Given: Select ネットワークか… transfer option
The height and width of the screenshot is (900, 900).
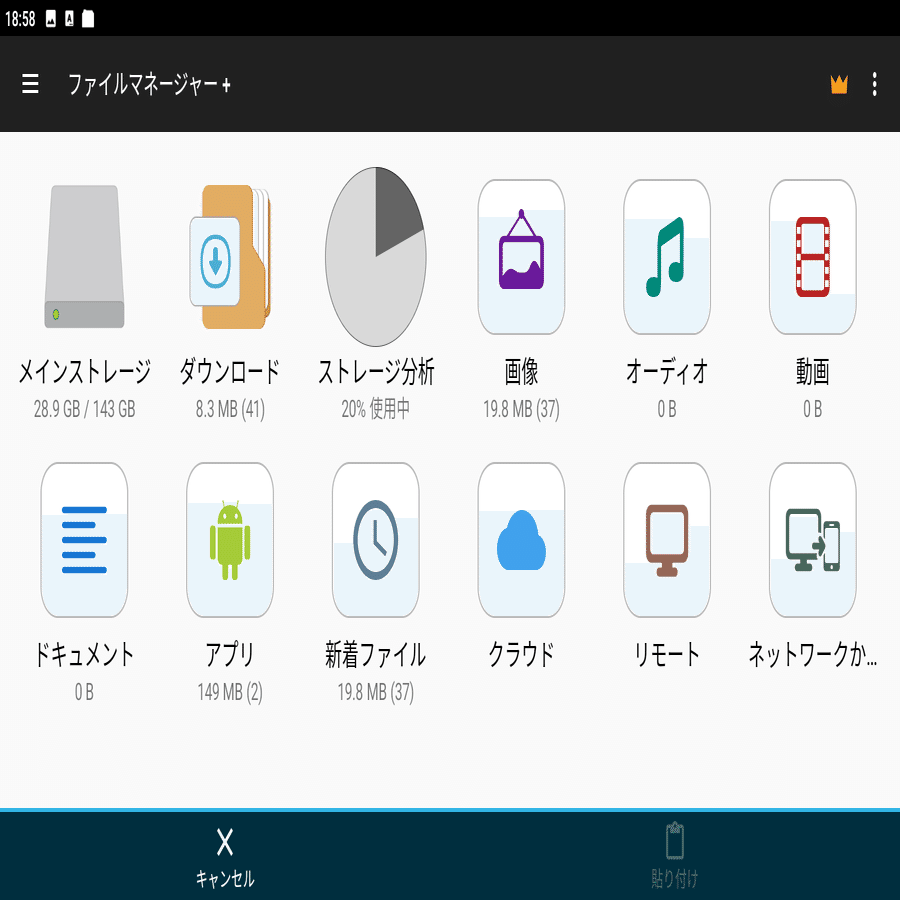Looking at the screenshot, I should click(813, 540).
